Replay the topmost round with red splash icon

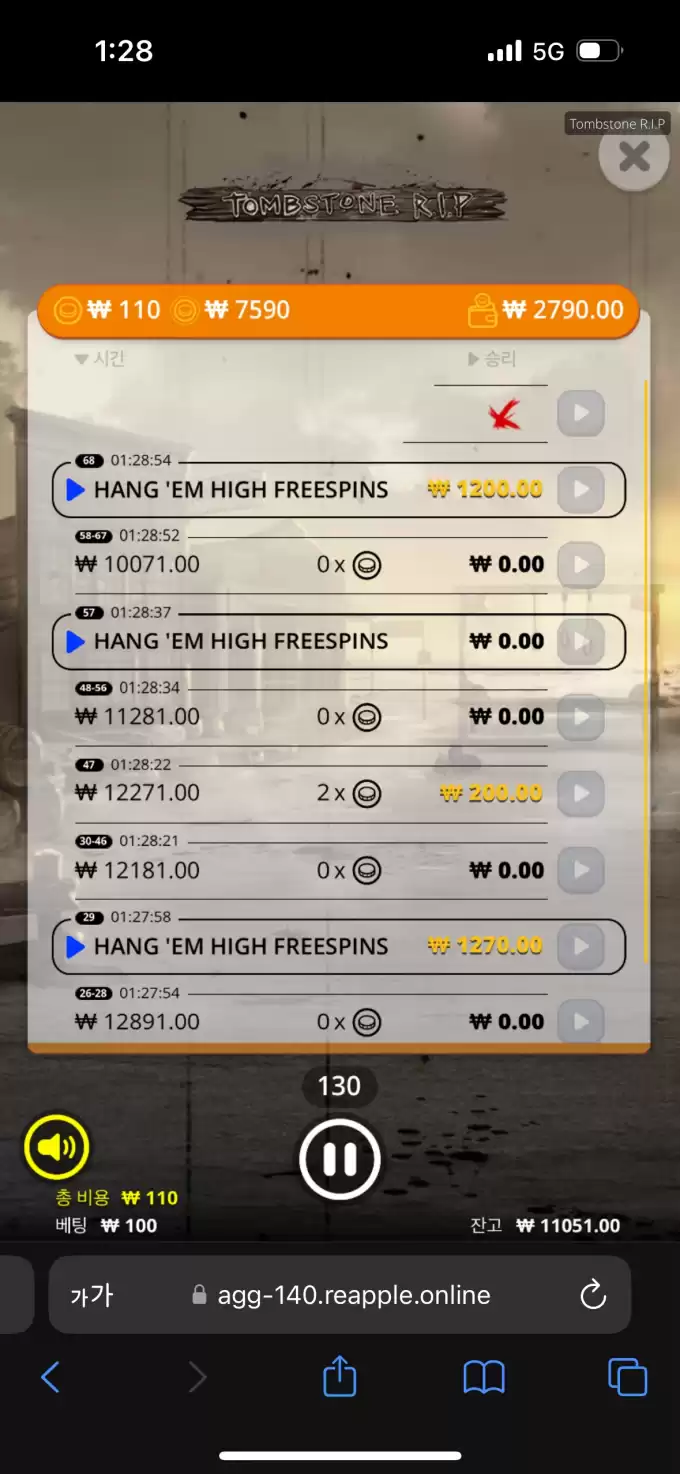click(x=580, y=413)
